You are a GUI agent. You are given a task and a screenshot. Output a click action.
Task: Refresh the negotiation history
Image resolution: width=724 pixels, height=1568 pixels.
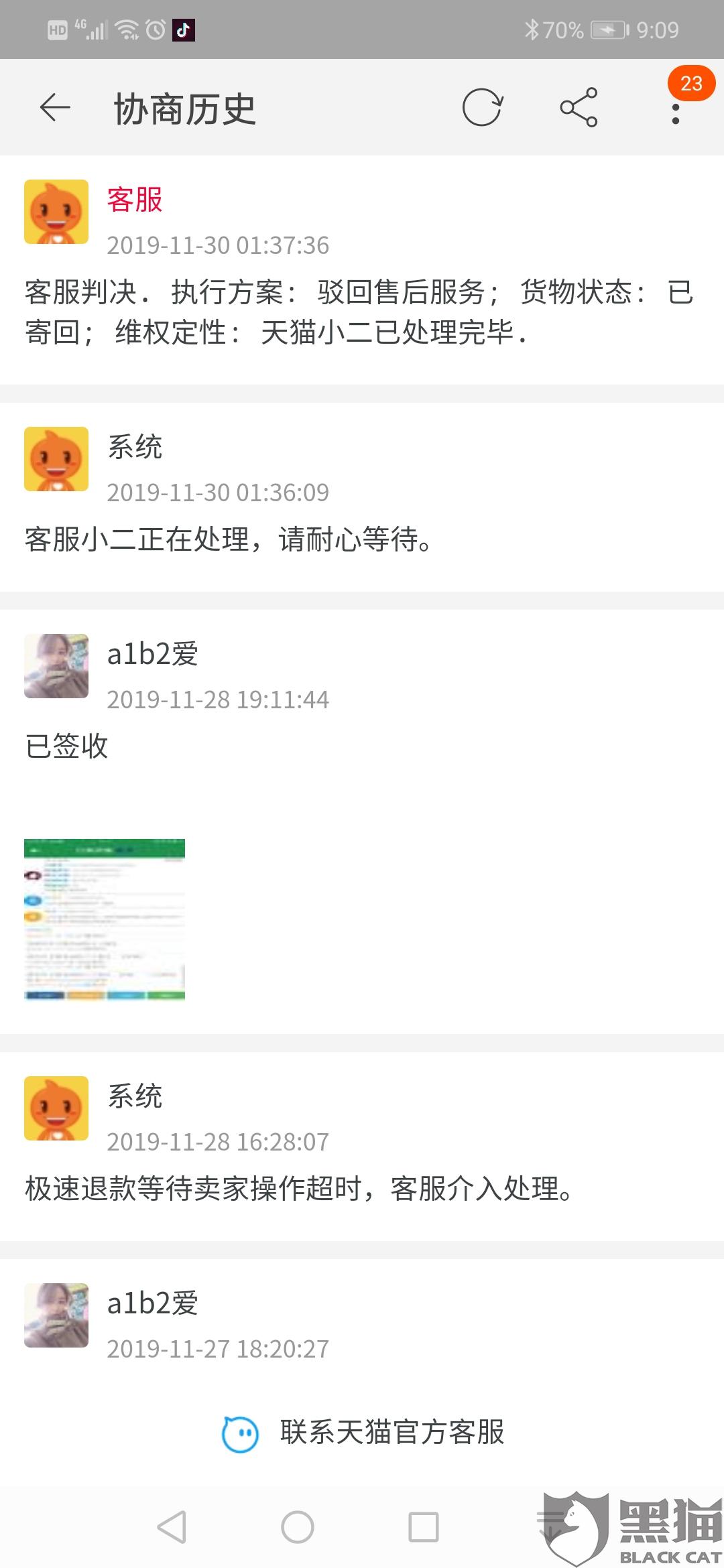tap(482, 107)
